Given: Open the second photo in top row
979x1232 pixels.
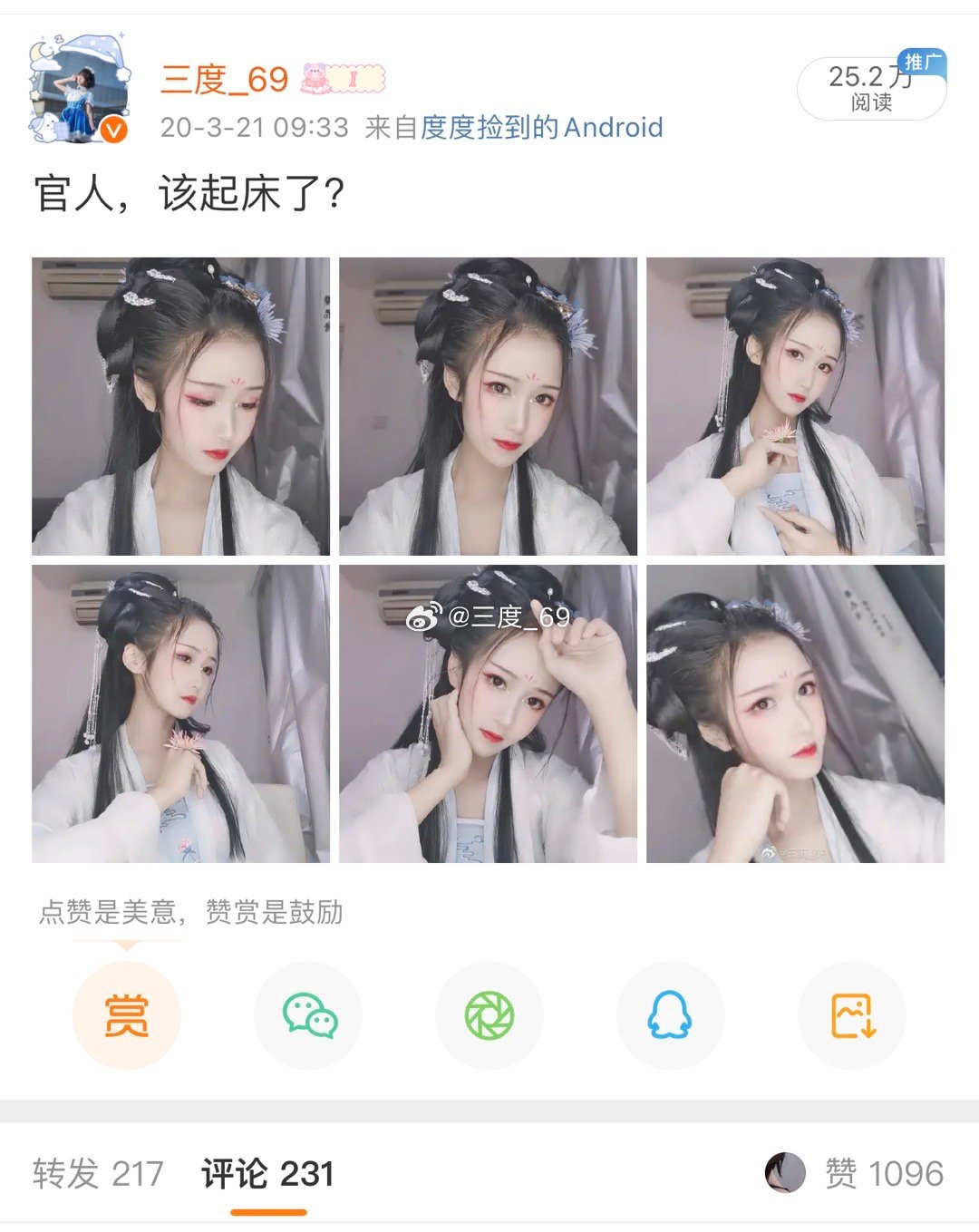Looking at the screenshot, I should click(x=488, y=406).
